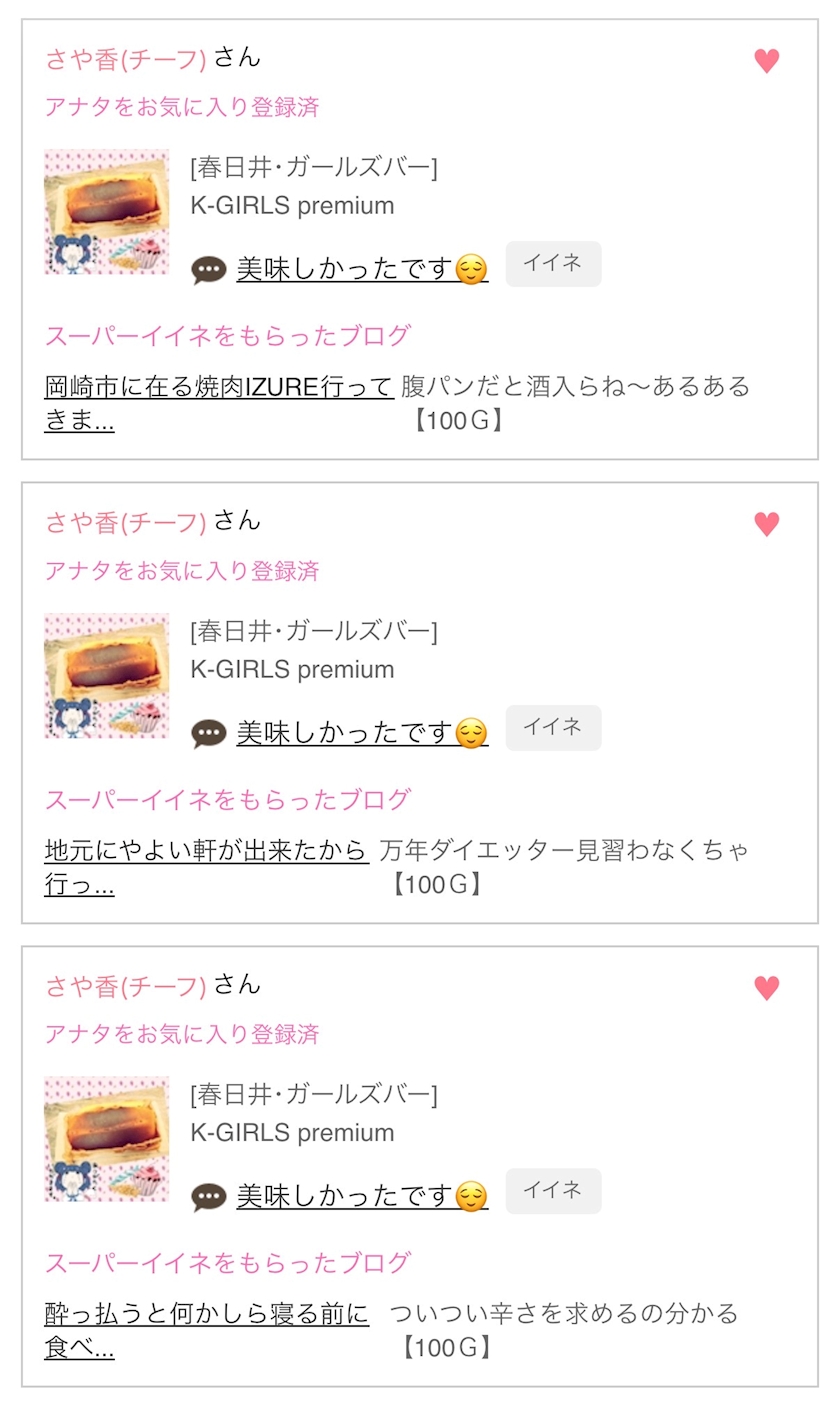This screenshot has height=1403, width=840.
Task: Open profile photo thumbnail in the やよい軒 card
Action: (107, 676)
